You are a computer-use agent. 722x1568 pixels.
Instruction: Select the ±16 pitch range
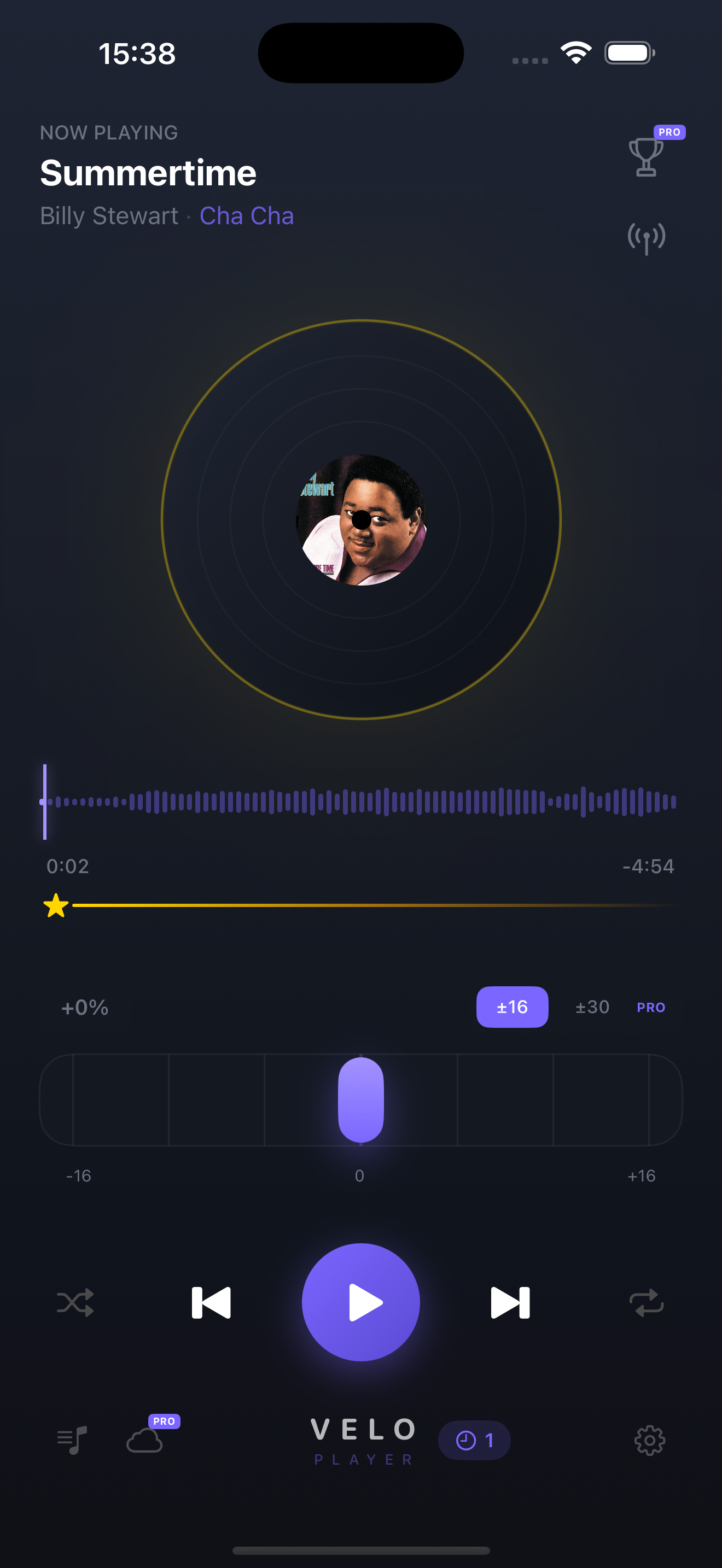pos(512,1007)
